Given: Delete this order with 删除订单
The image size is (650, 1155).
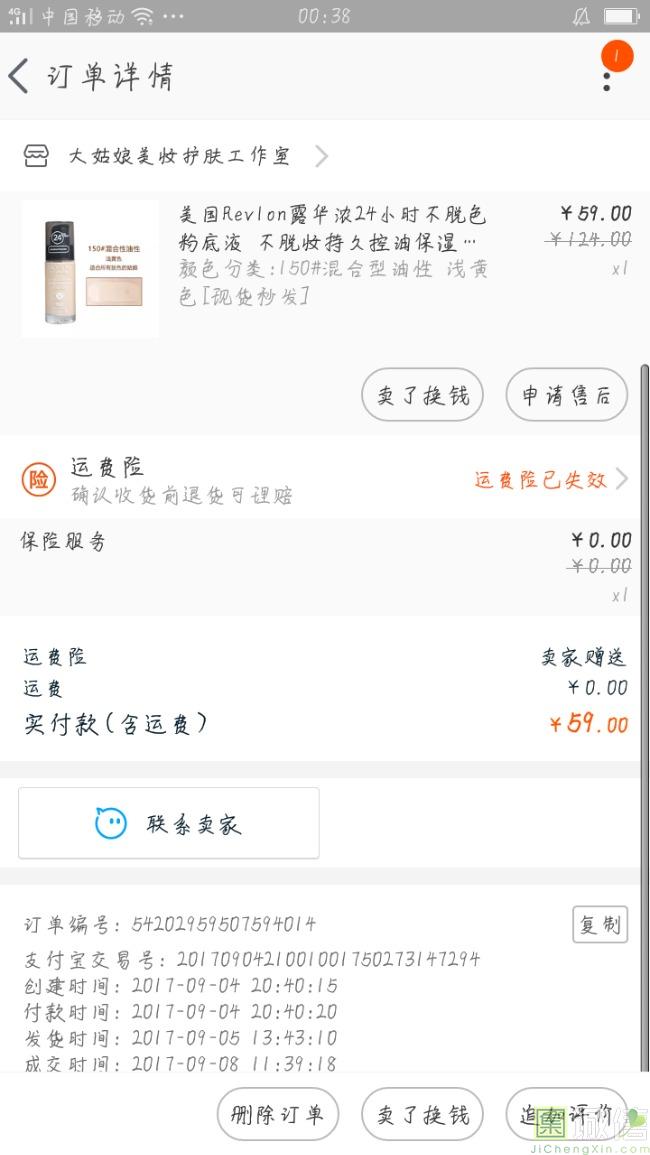Looking at the screenshot, I should tap(278, 1114).
